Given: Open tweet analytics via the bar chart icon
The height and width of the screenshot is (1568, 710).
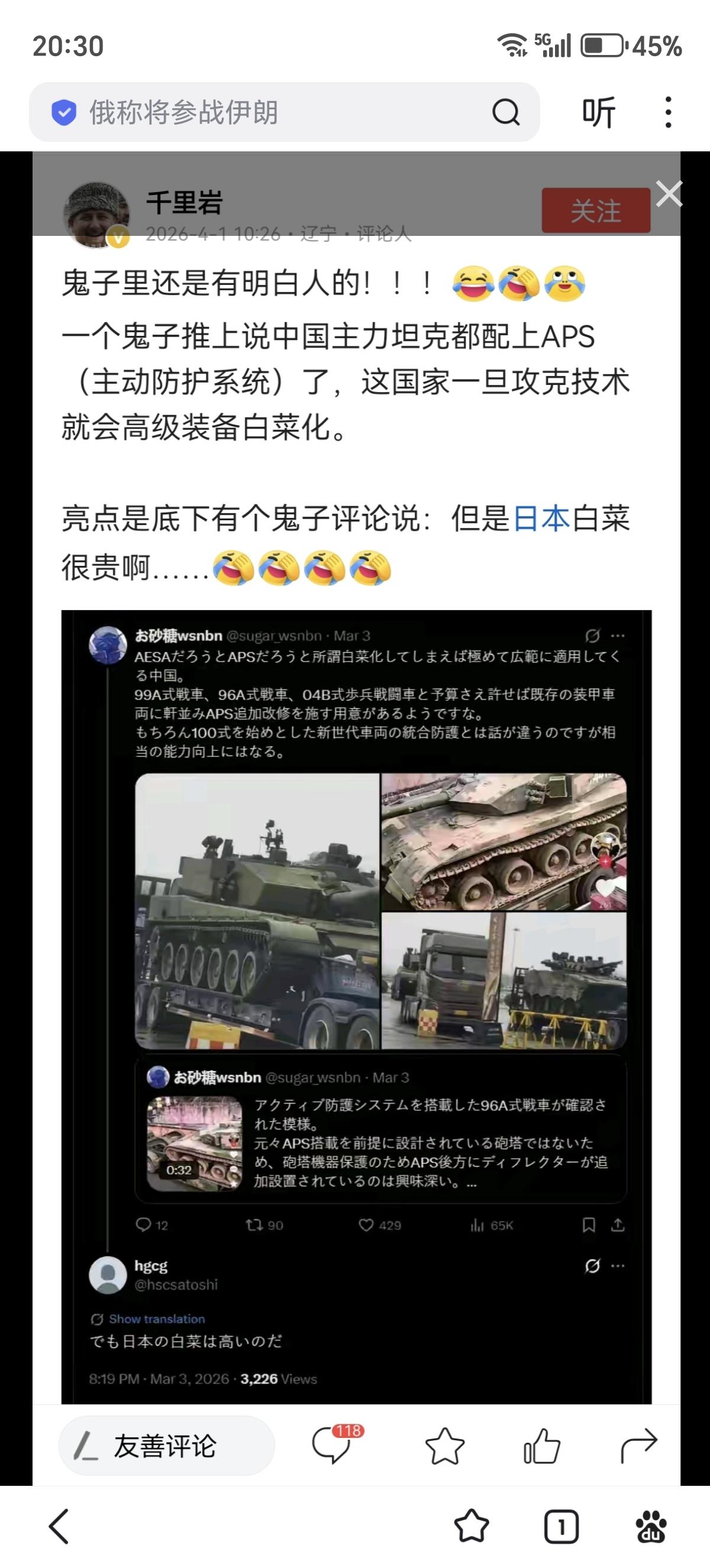Looking at the screenshot, I should pos(478,1225).
